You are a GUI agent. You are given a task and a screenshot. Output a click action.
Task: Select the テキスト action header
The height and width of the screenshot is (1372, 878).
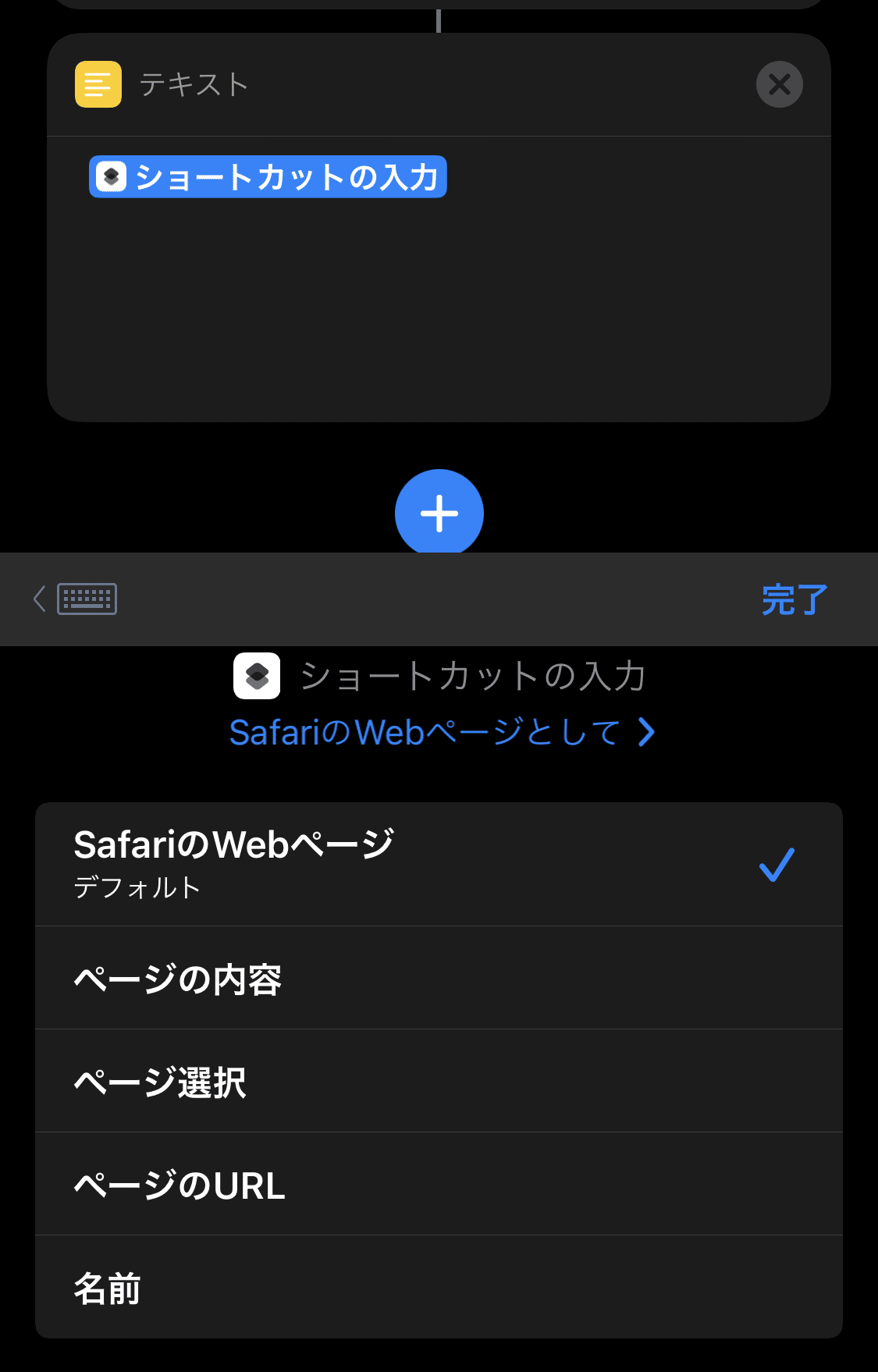pos(192,84)
